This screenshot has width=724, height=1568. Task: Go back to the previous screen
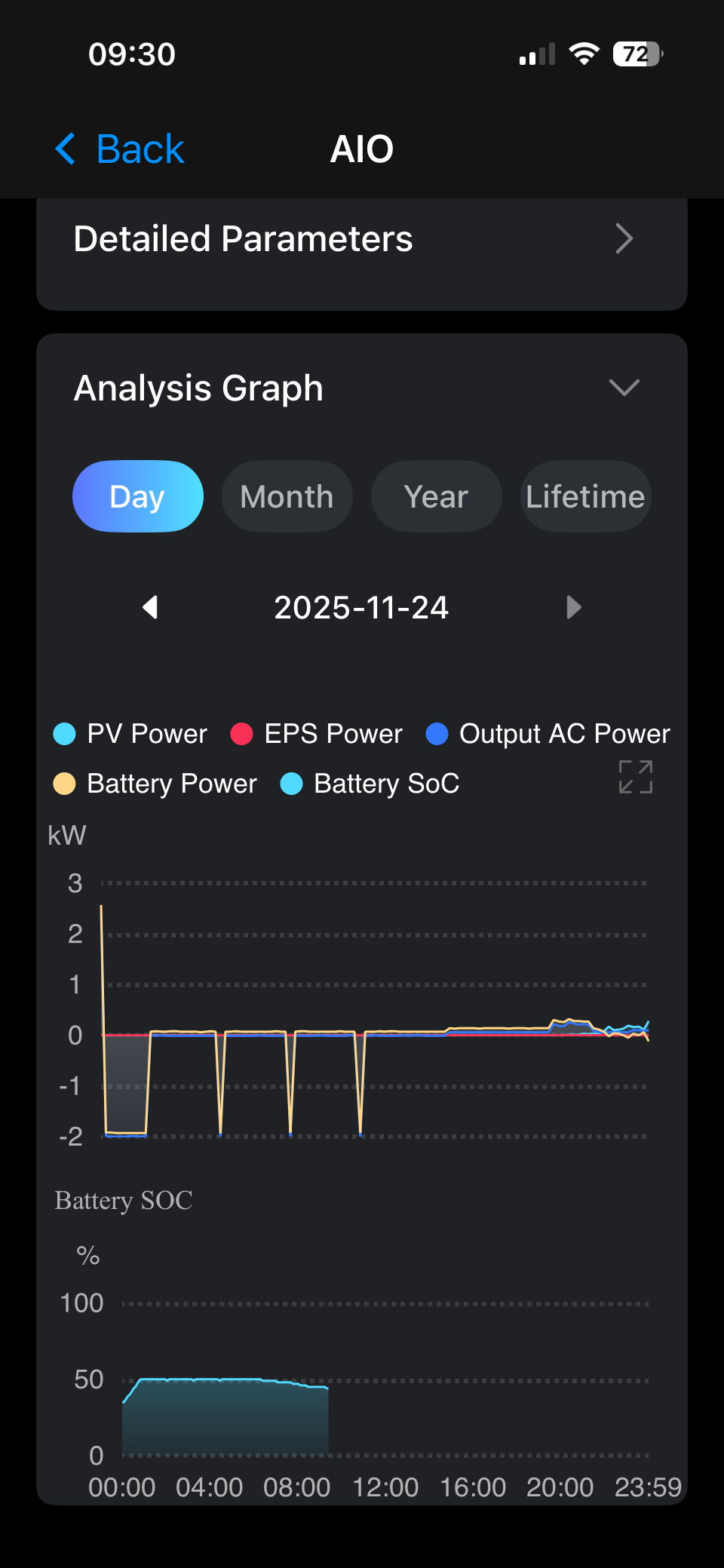[x=121, y=149]
